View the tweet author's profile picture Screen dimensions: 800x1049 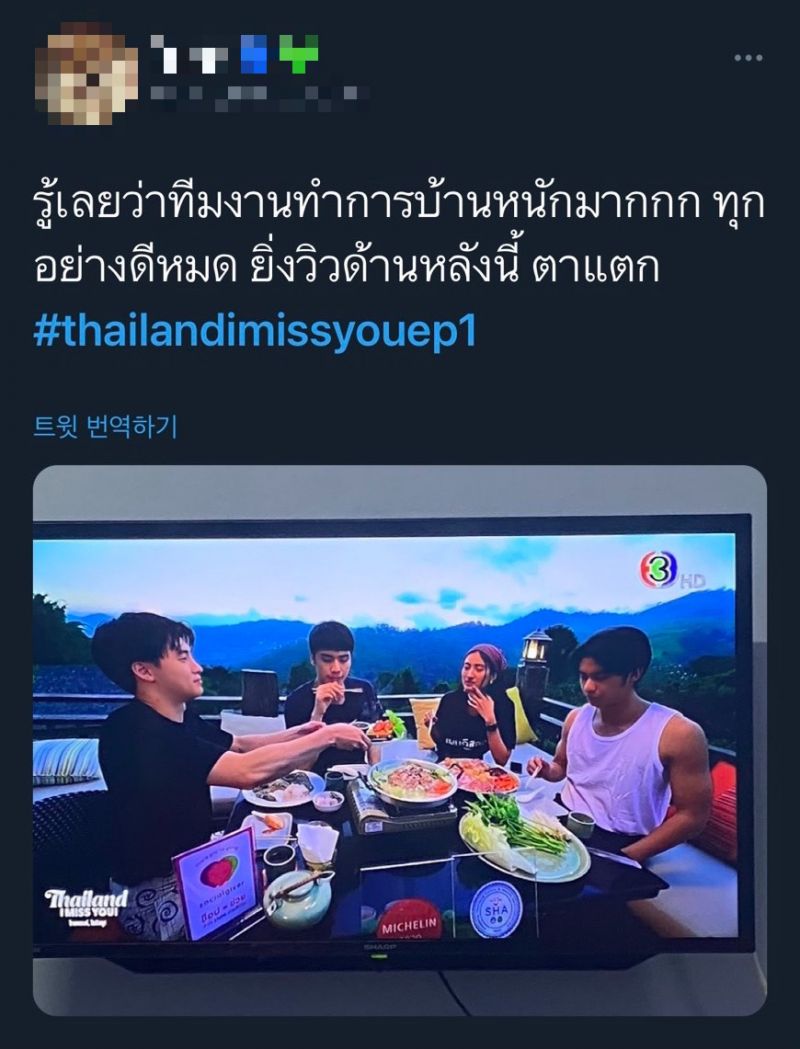86,73
